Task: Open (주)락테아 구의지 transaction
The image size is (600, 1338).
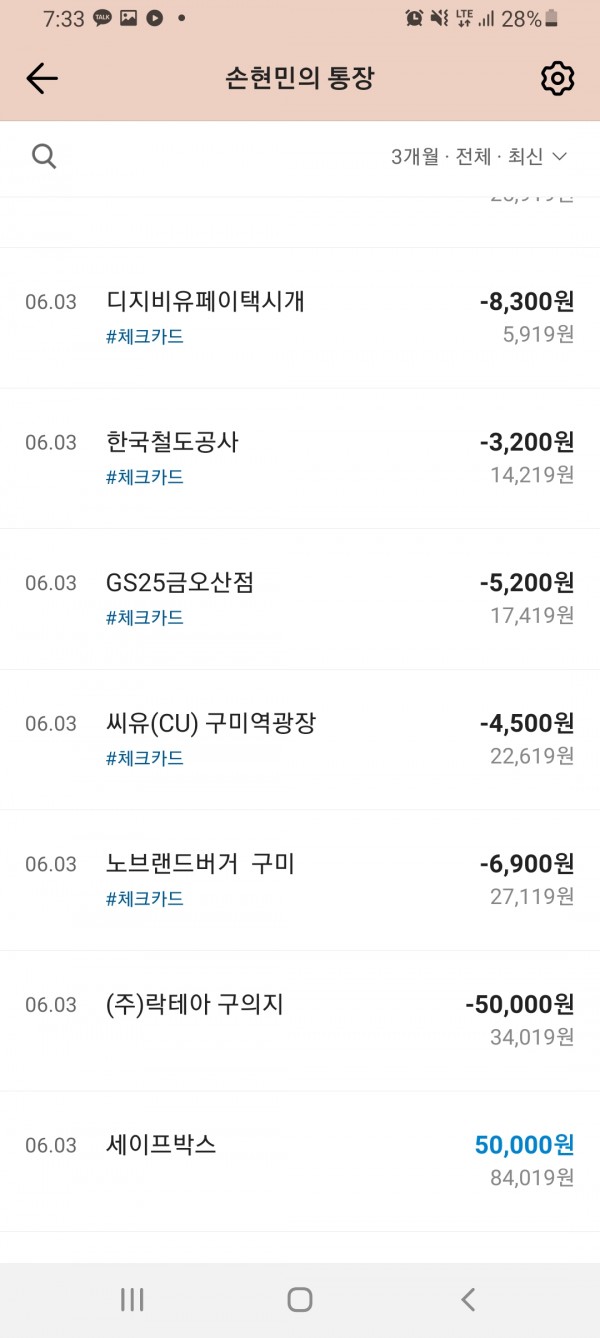Action: pyautogui.click(x=300, y=1019)
